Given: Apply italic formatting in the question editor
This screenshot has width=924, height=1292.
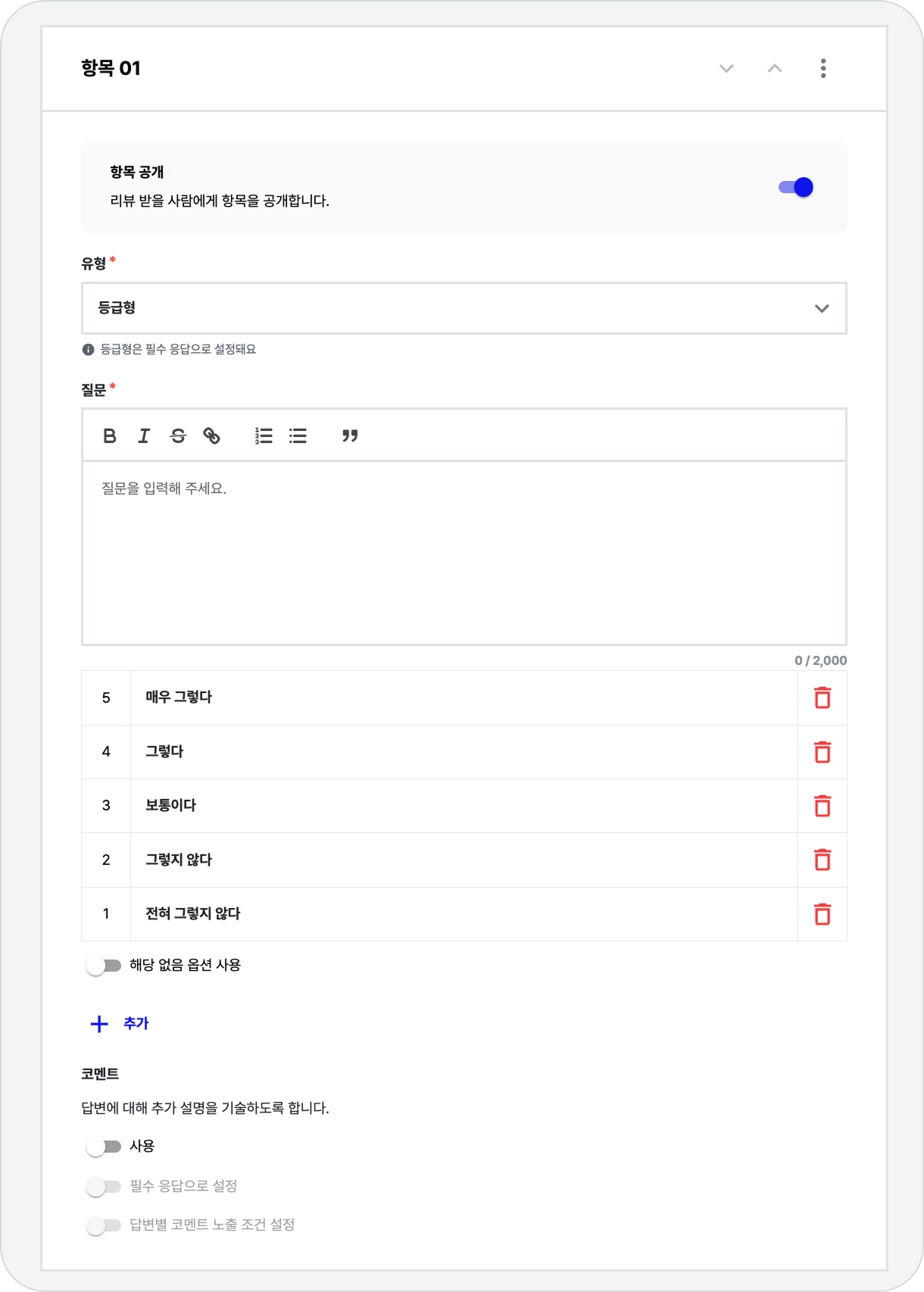Looking at the screenshot, I should [144, 435].
